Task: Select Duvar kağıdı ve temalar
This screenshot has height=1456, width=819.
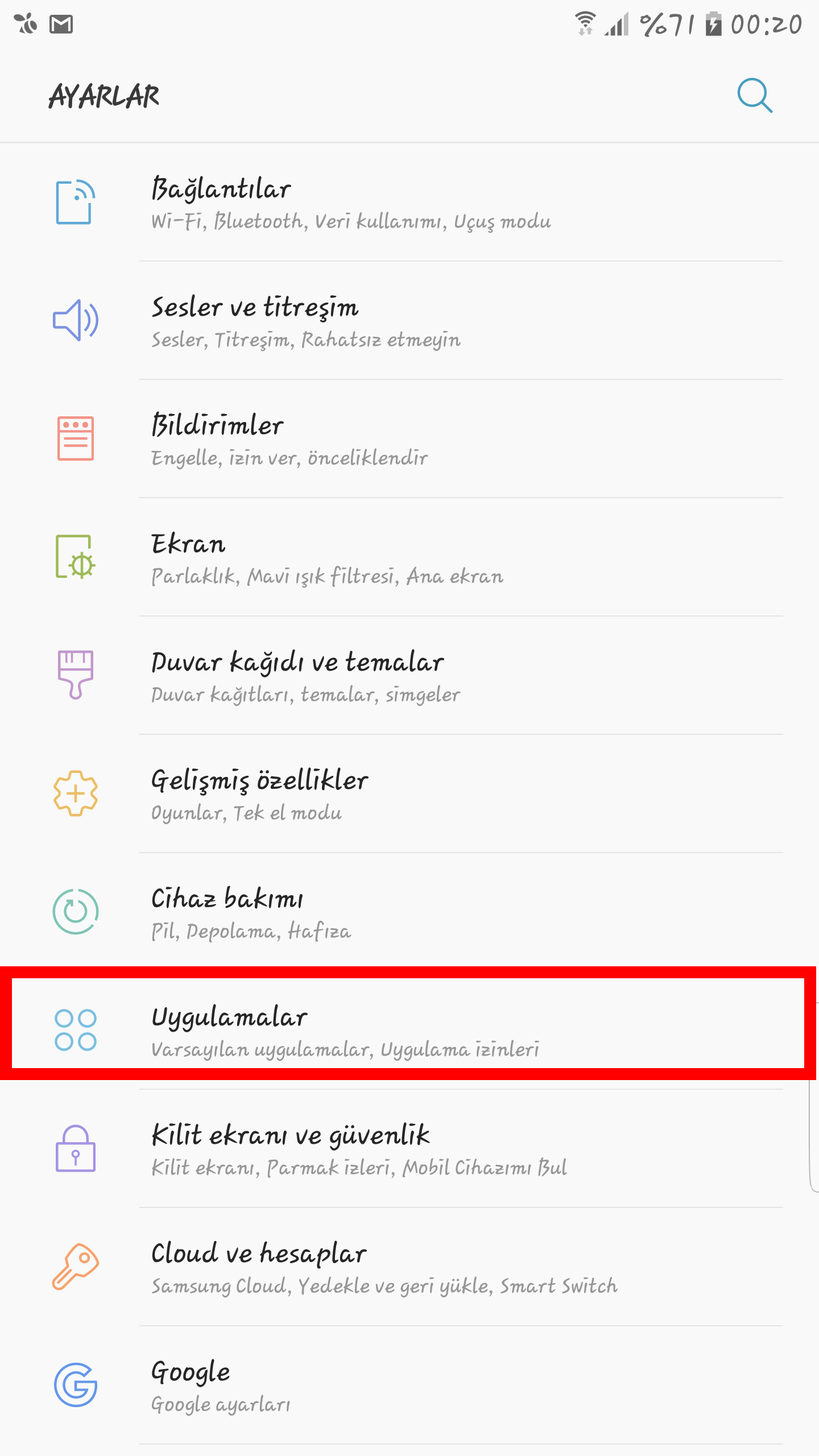Action: (x=409, y=676)
